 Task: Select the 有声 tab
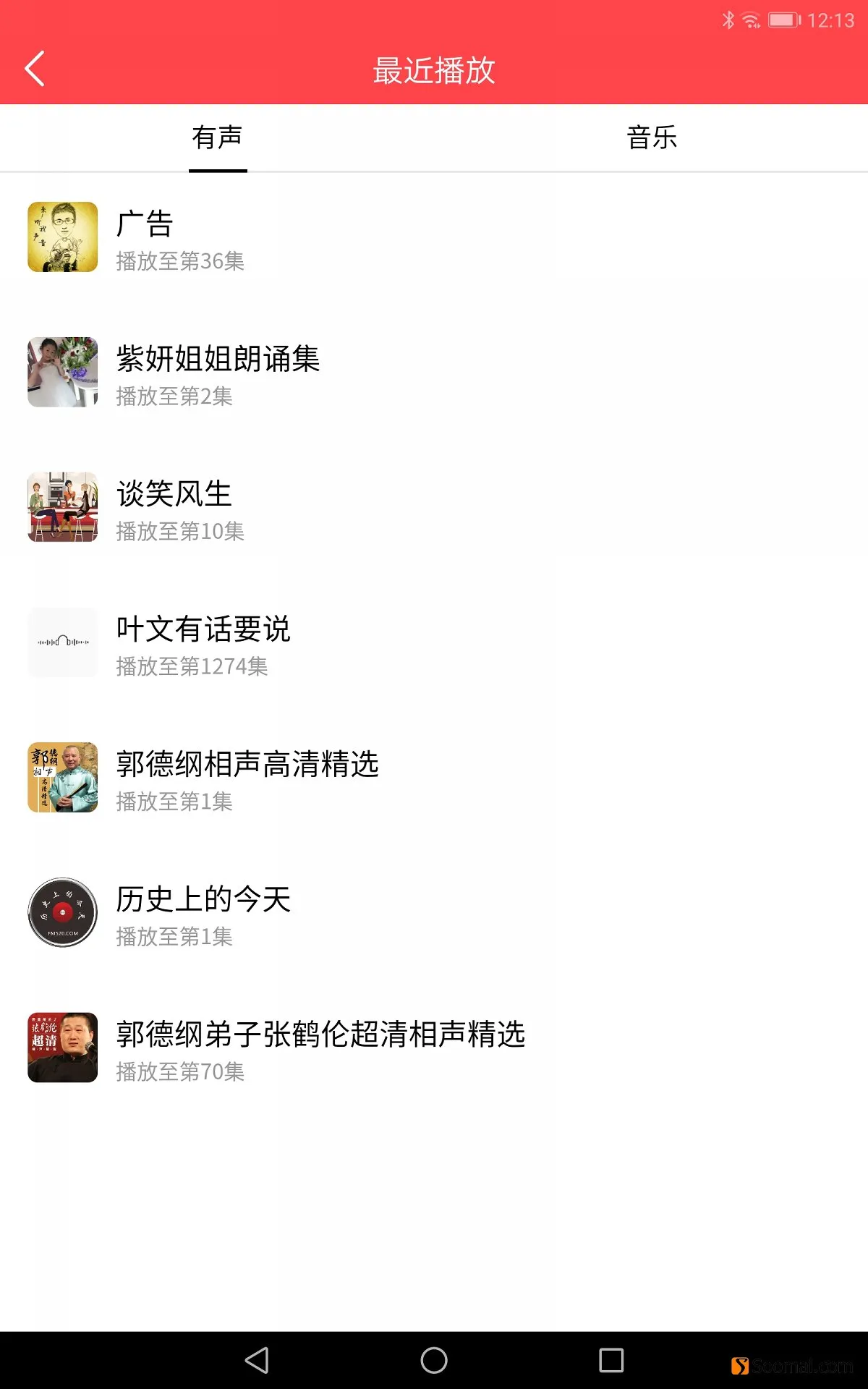217,137
